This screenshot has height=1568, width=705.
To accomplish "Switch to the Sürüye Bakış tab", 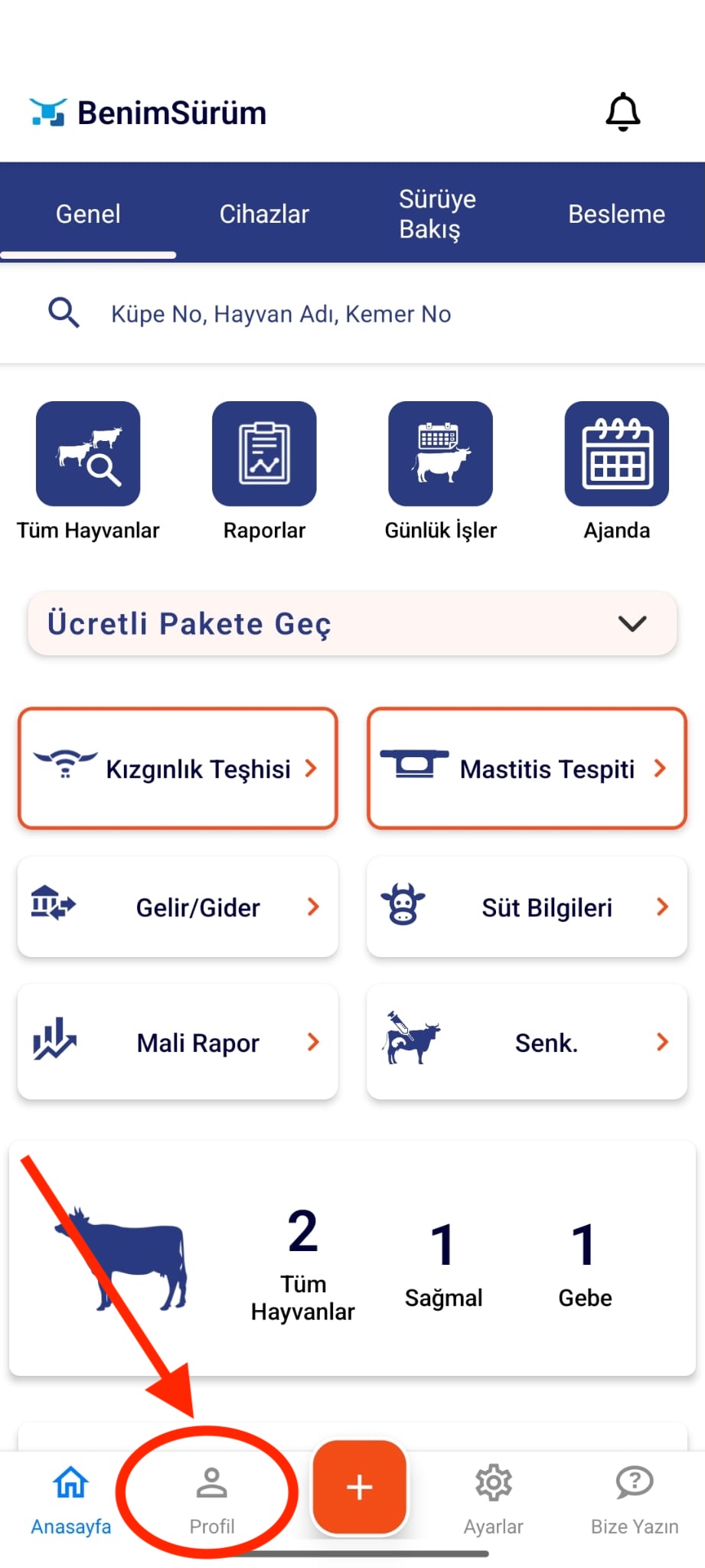I will tap(437, 214).
